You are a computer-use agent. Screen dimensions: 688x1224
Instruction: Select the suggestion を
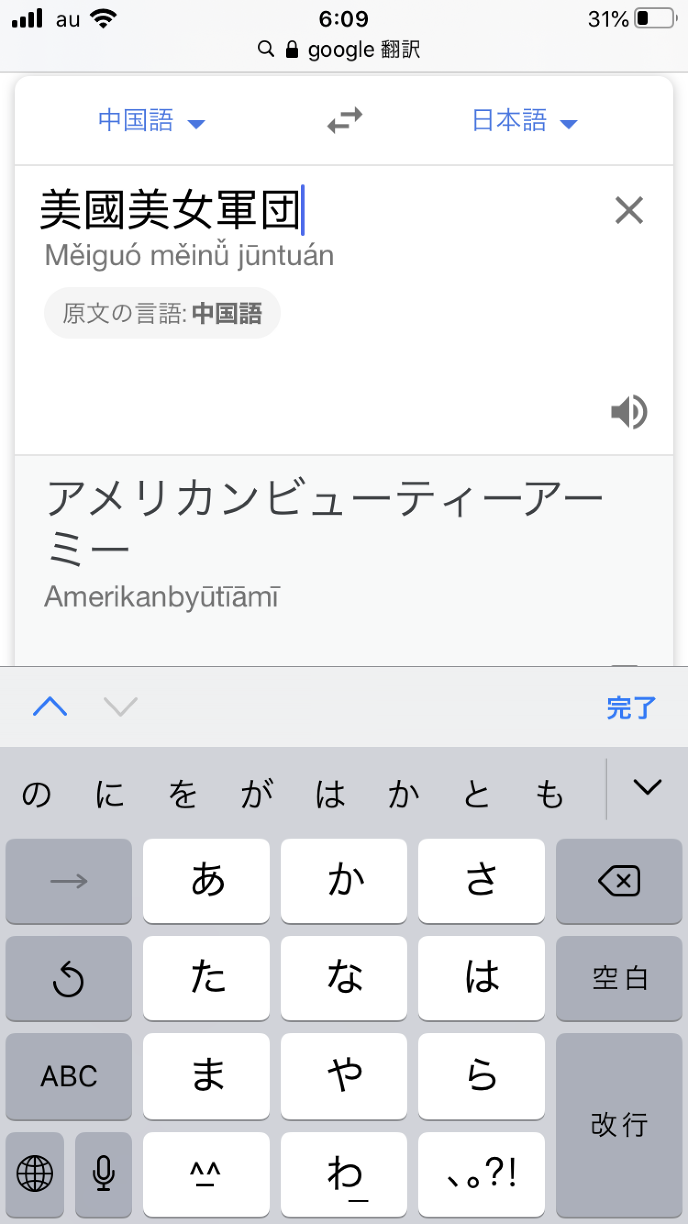tap(183, 795)
